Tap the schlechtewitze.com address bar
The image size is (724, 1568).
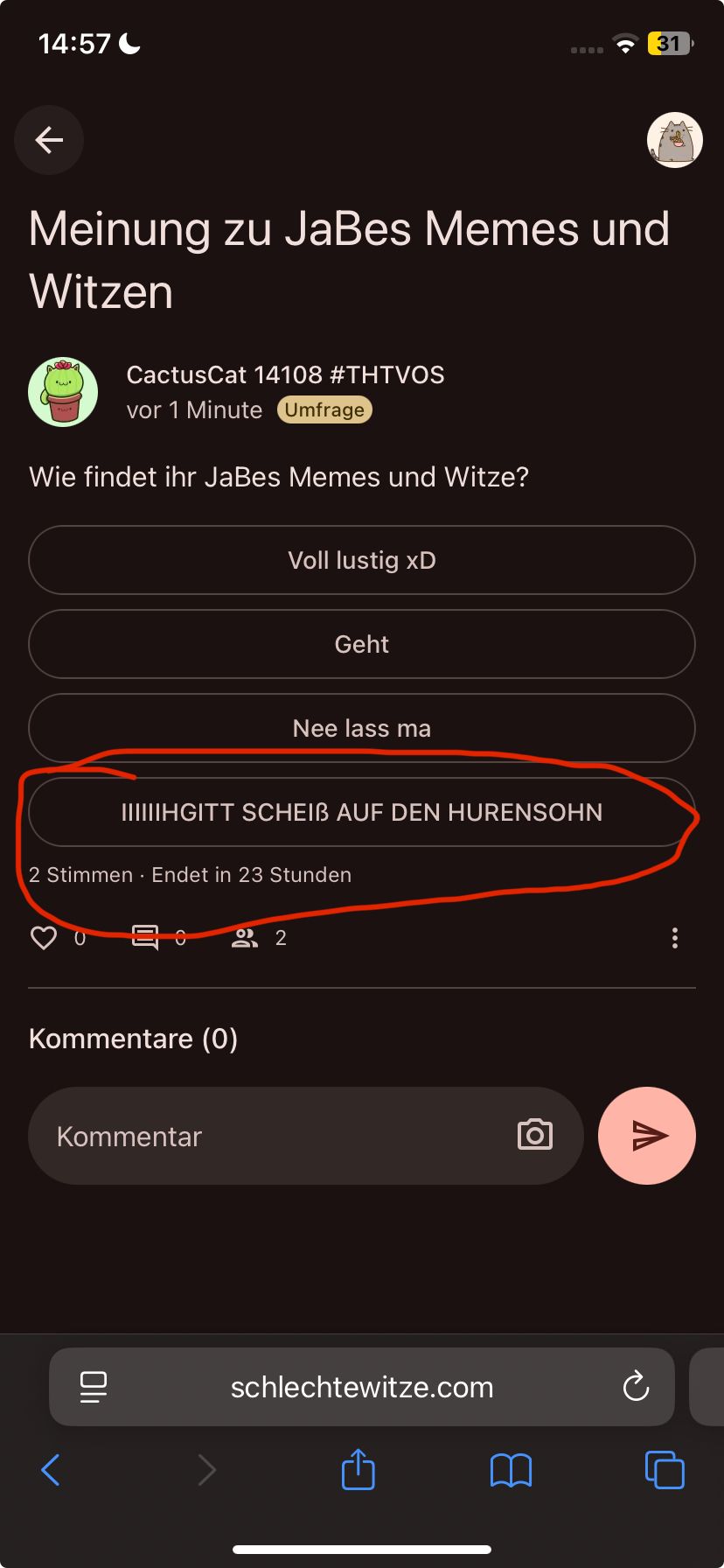(362, 1387)
